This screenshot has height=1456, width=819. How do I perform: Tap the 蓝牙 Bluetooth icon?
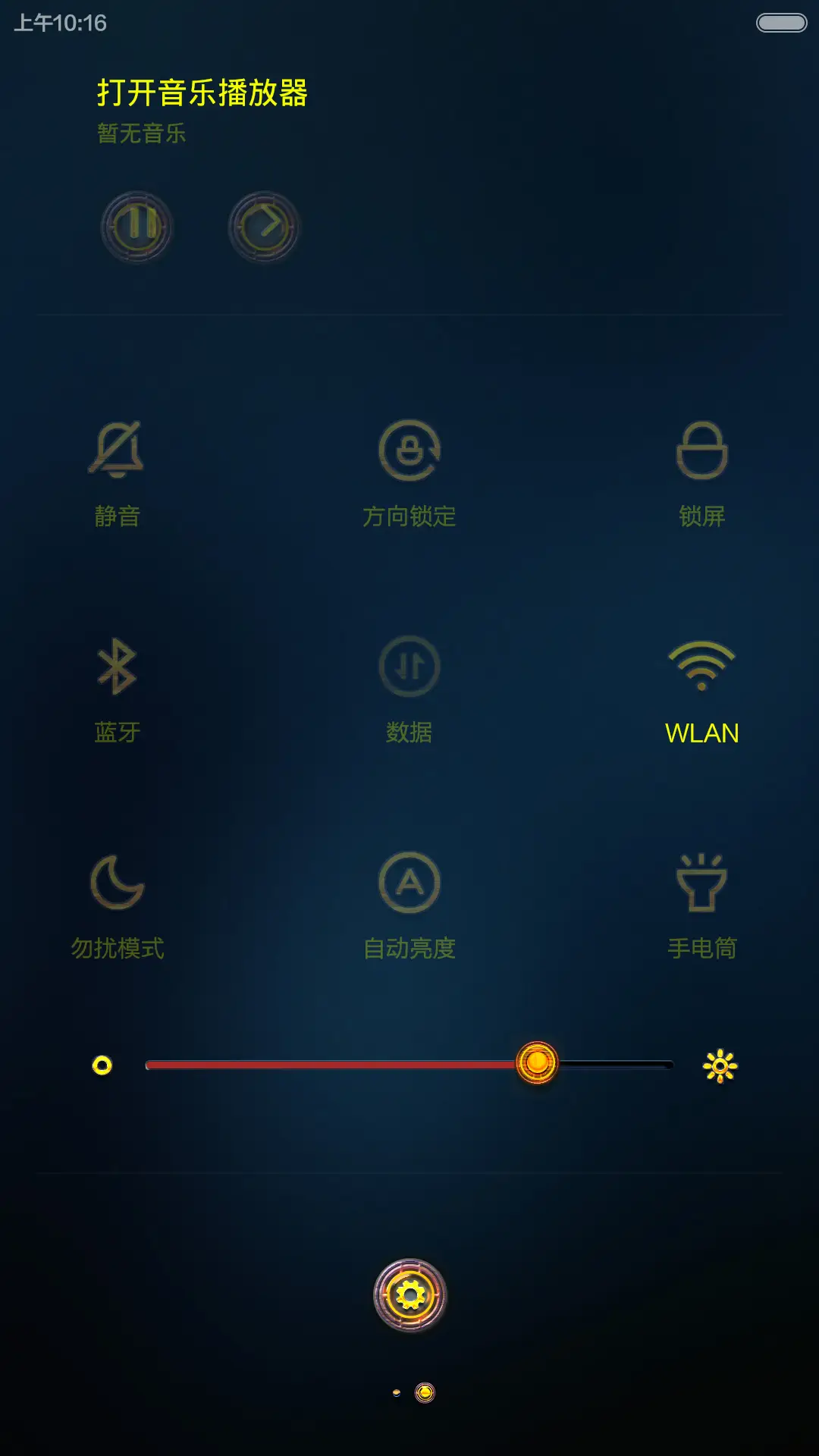point(115,667)
